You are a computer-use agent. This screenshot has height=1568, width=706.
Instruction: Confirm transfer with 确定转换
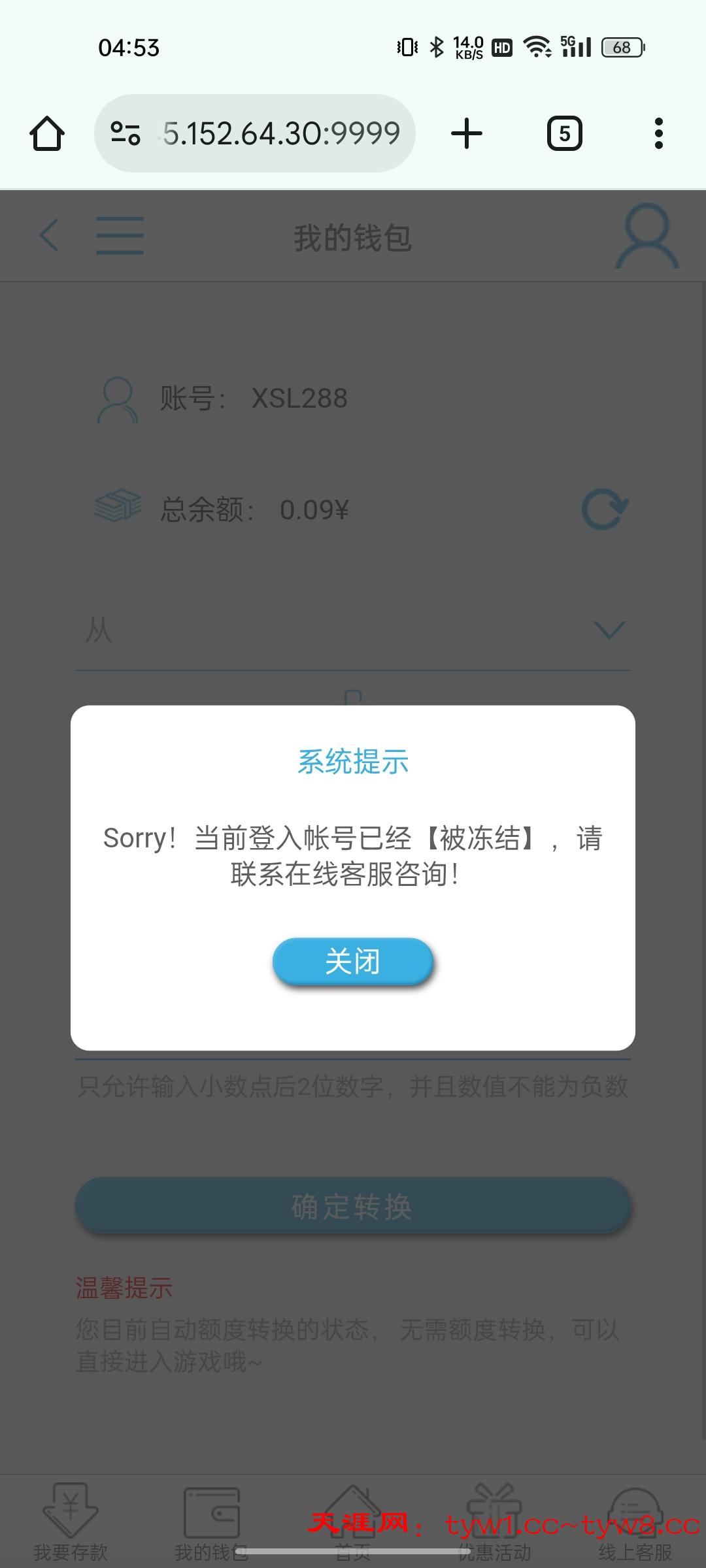click(x=353, y=1206)
